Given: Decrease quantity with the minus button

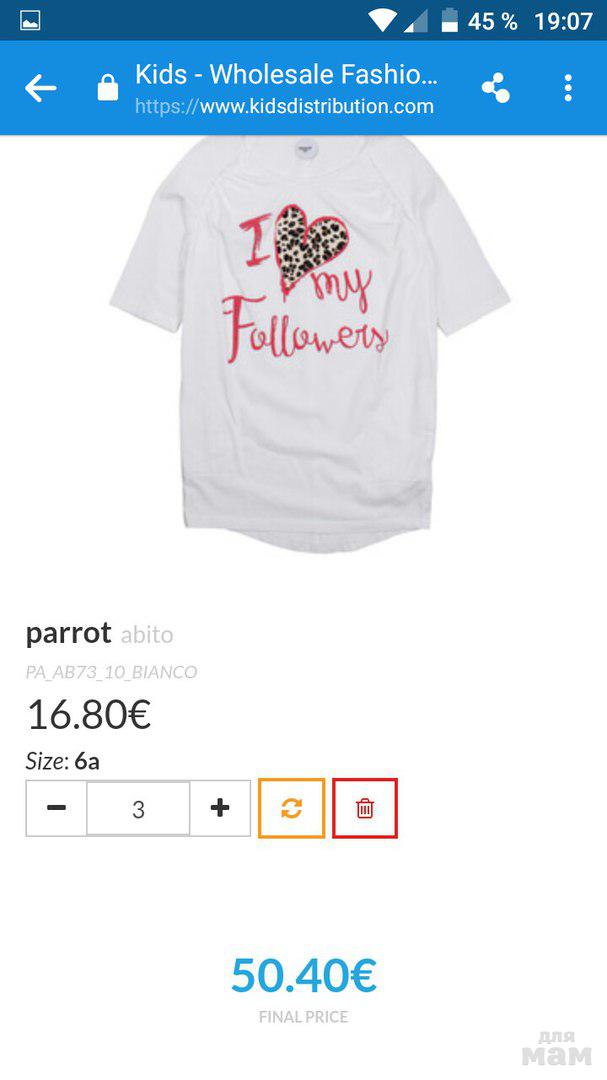Looking at the screenshot, I should point(57,808).
